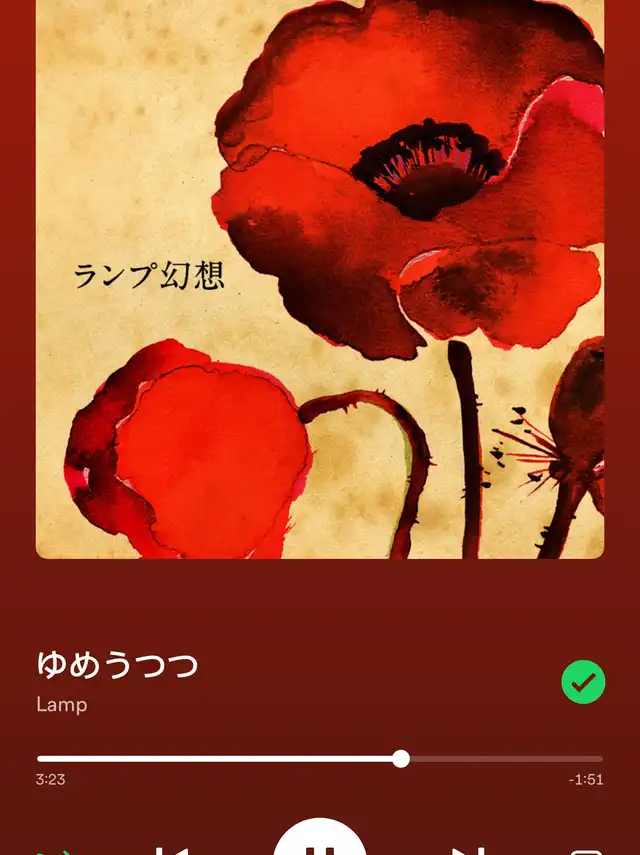Pause the current song

(320, 845)
